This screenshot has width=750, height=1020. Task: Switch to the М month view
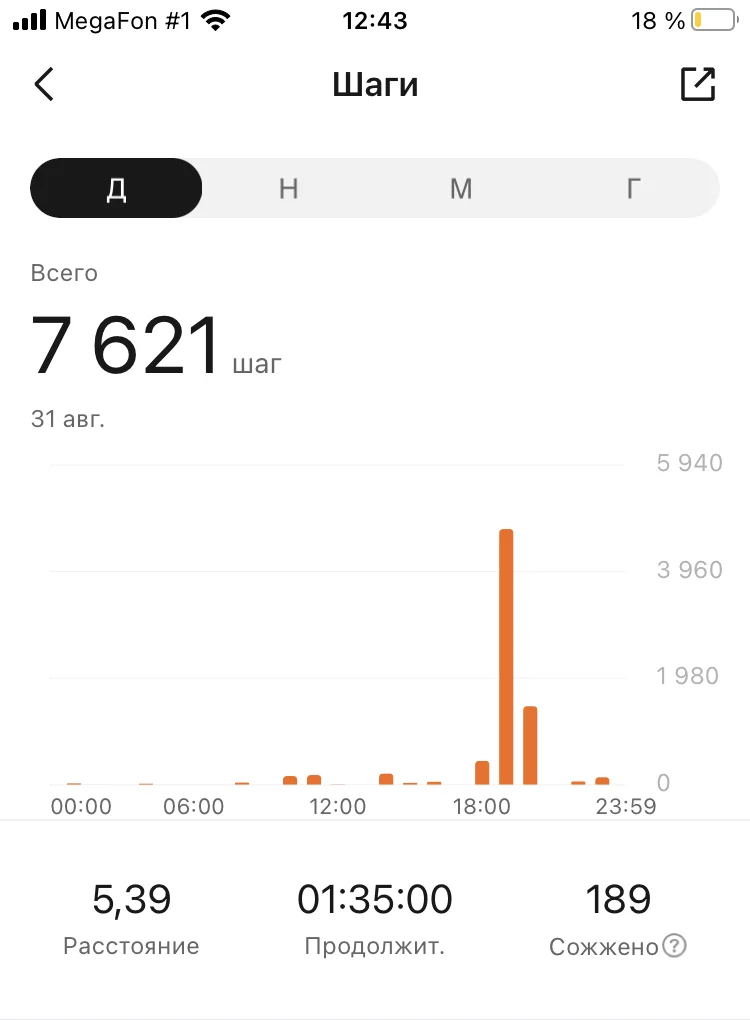[460, 188]
